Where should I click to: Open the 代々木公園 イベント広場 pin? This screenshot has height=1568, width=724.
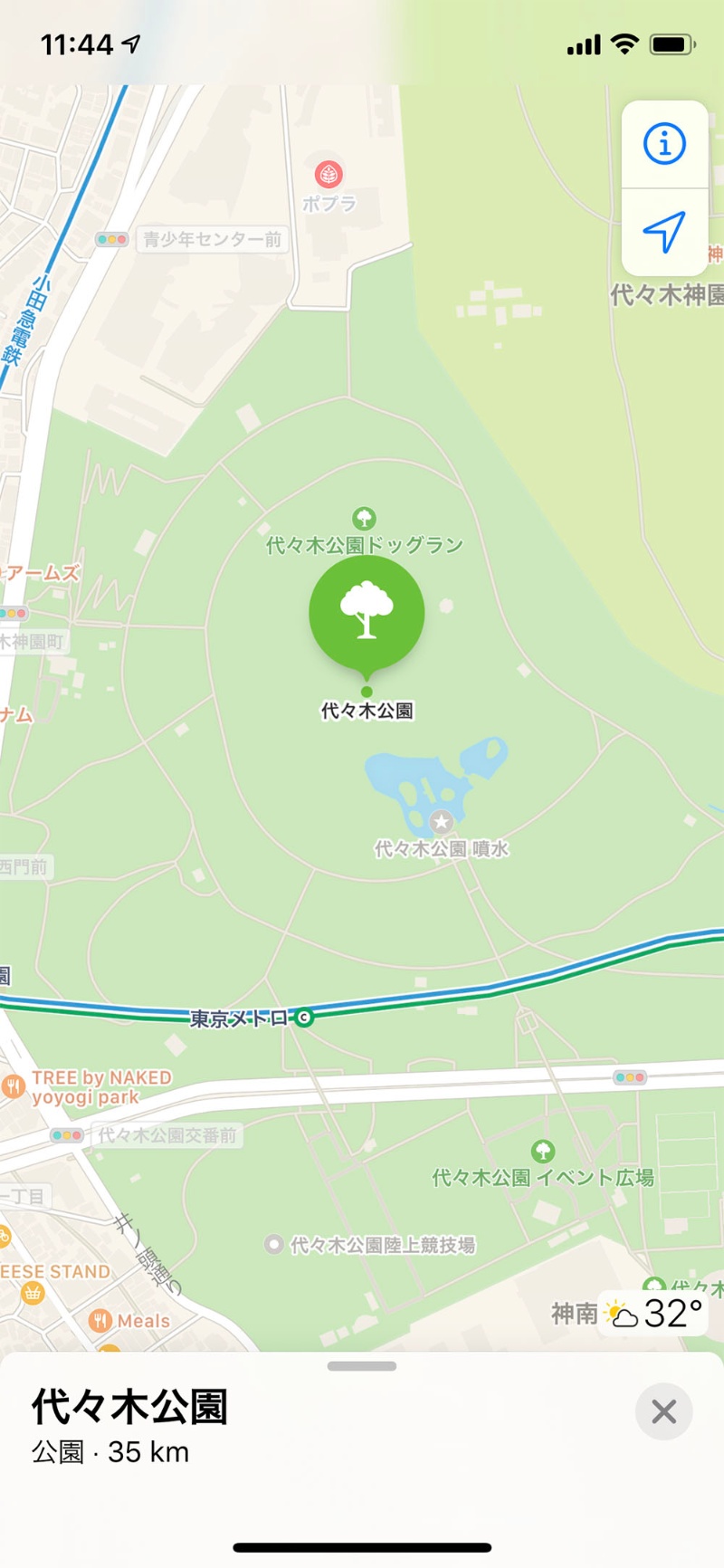click(542, 1152)
